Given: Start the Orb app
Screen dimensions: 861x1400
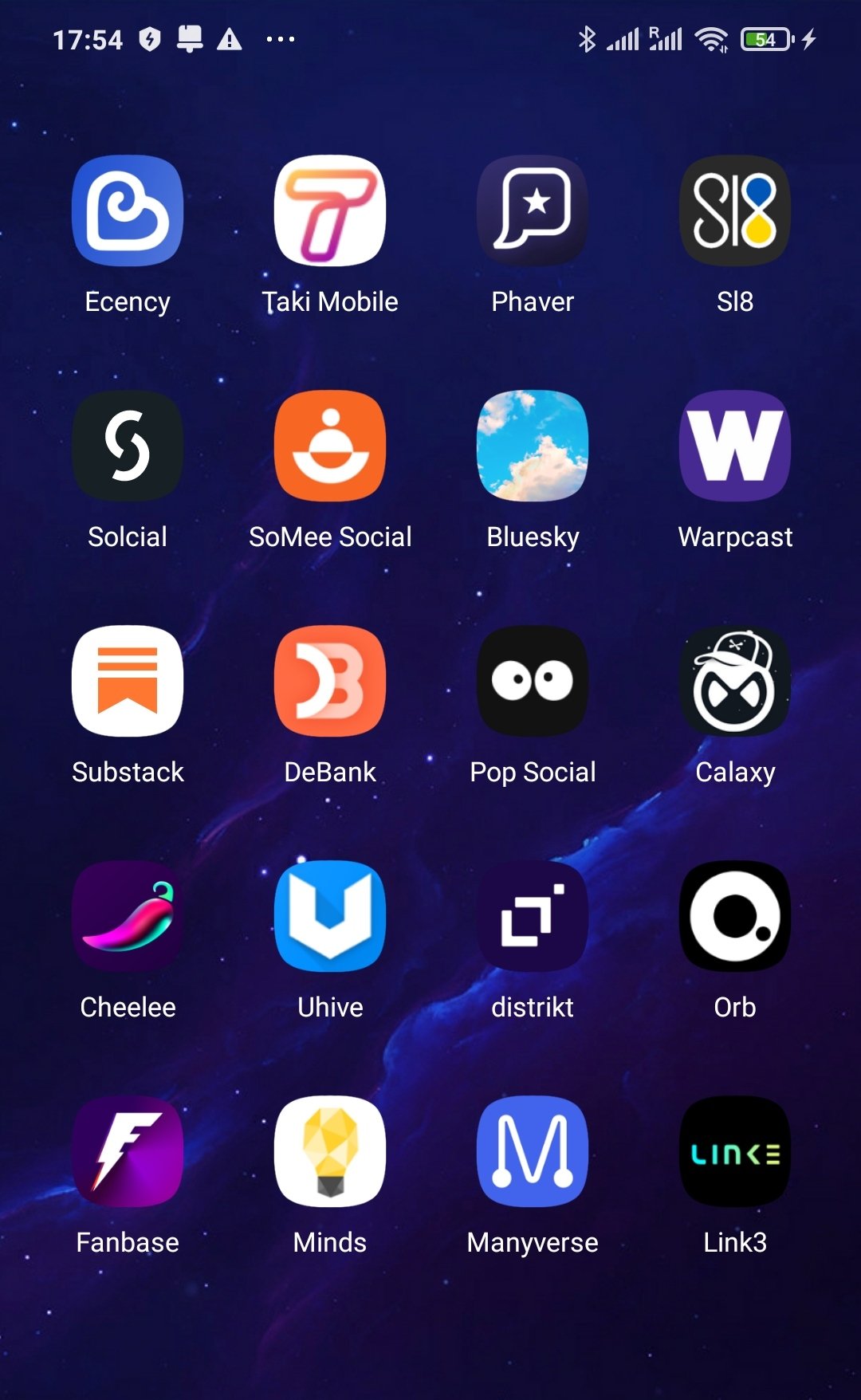Looking at the screenshot, I should tap(734, 917).
